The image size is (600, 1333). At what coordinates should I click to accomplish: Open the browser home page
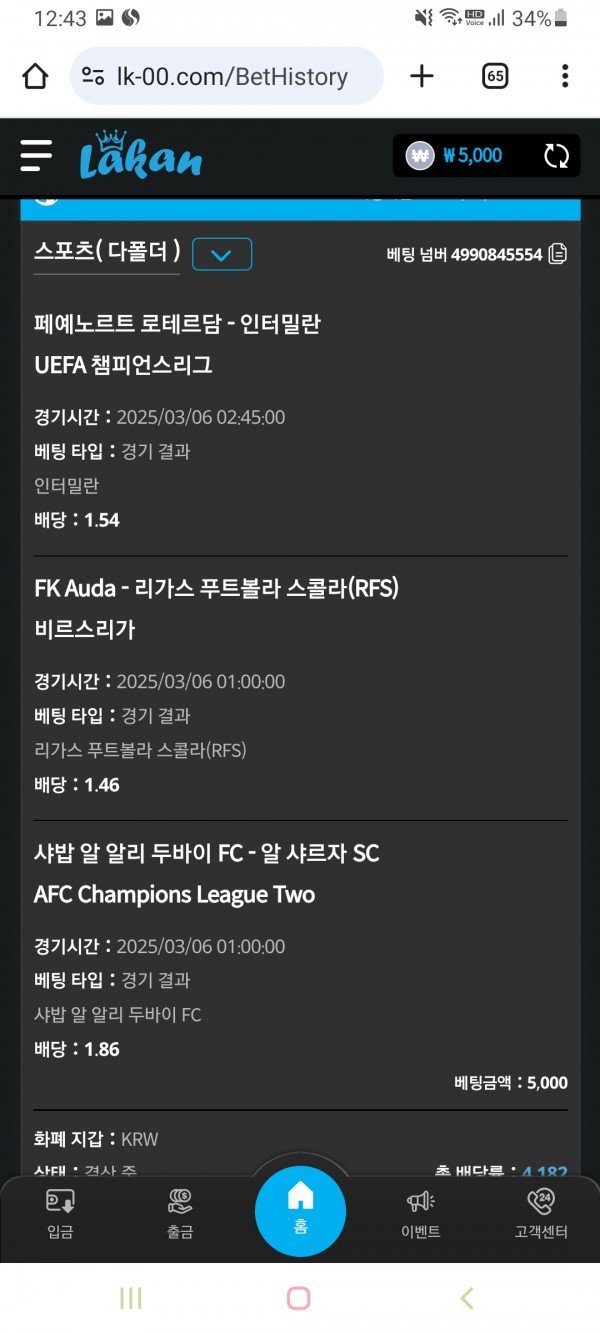click(35, 76)
